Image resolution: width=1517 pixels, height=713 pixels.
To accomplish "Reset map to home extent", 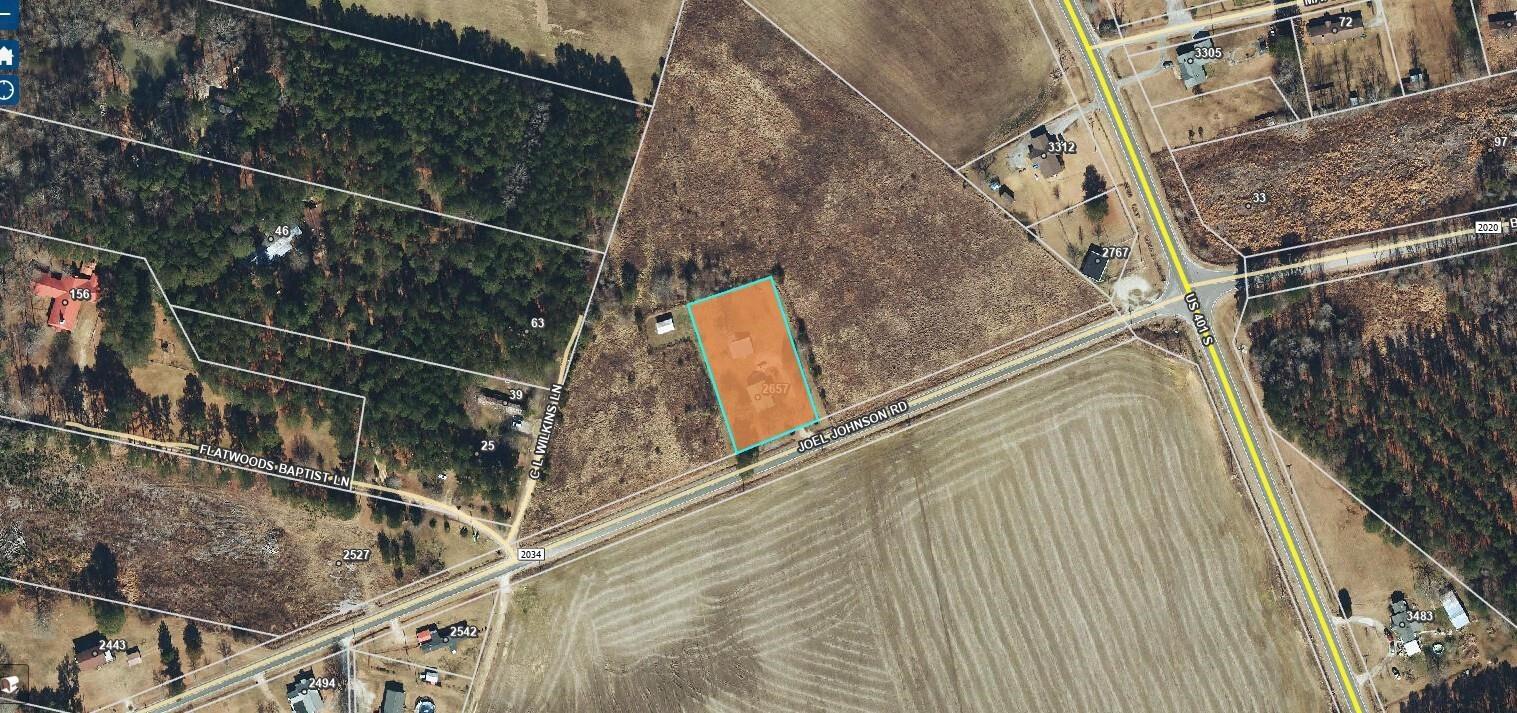I will point(6,56).
